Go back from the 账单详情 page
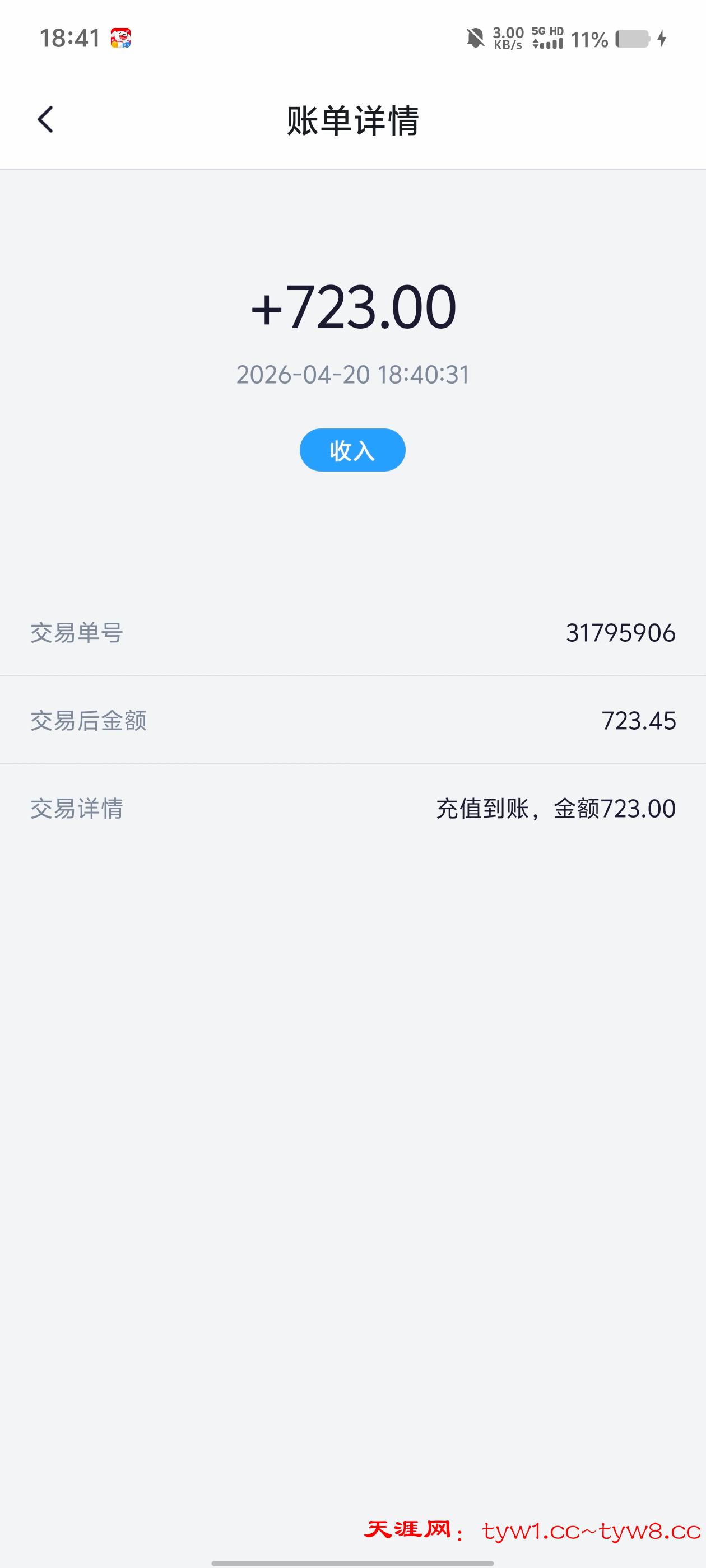Image resolution: width=706 pixels, height=1568 pixels. point(46,119)
